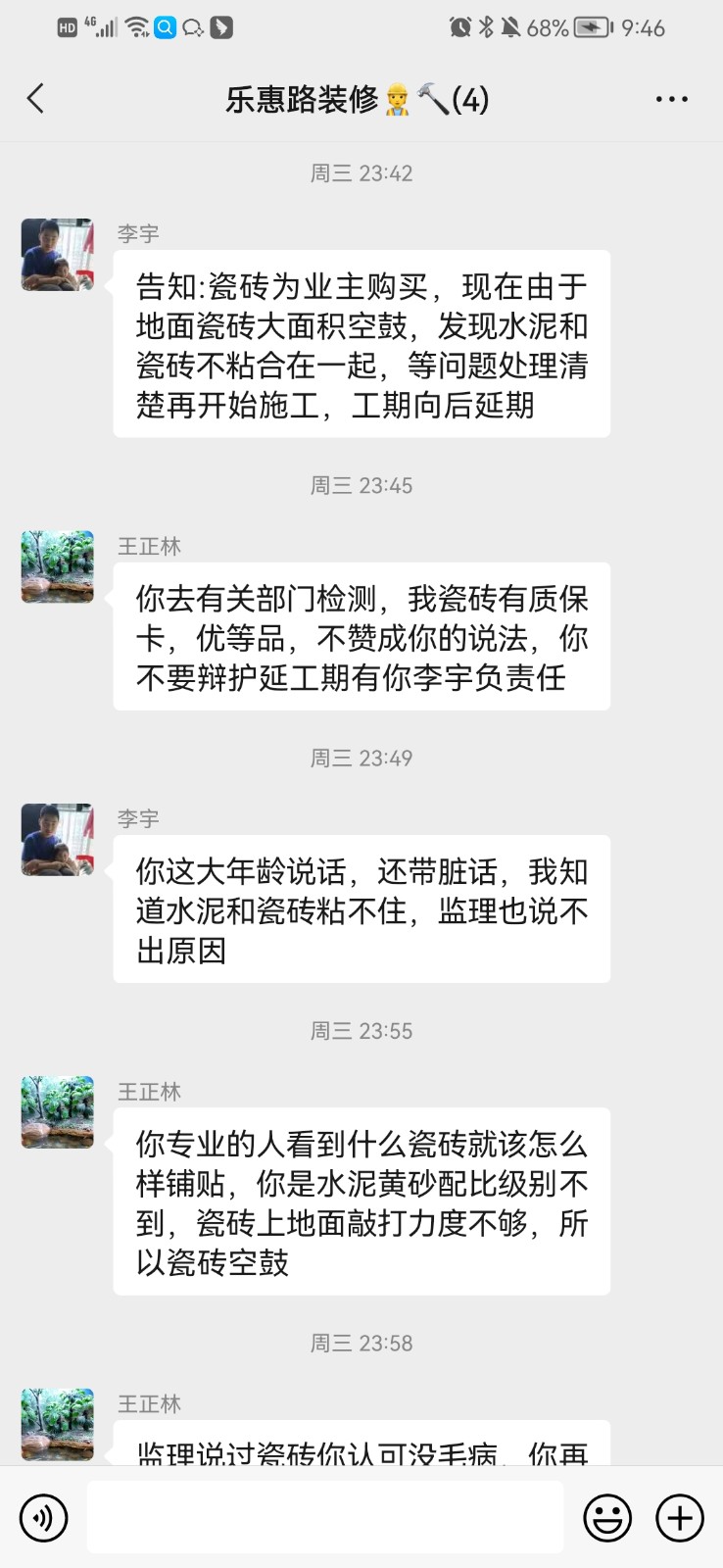Tap 李宇's avatar next to 你这大年龄说话 message
Image resolution: width=723 pixels, height=1568 pixels.
[x=58, y=840]
